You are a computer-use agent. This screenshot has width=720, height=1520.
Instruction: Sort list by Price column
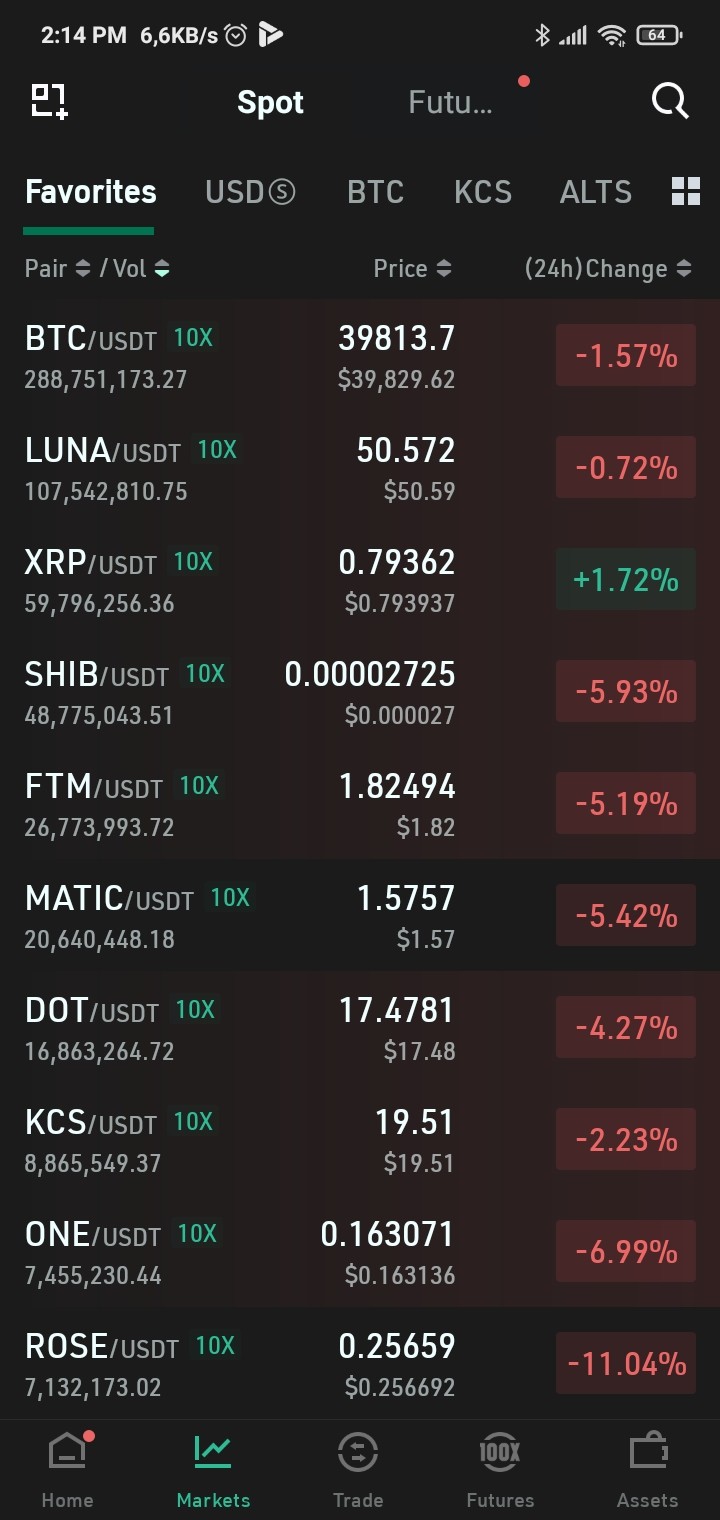coord(412,268)
